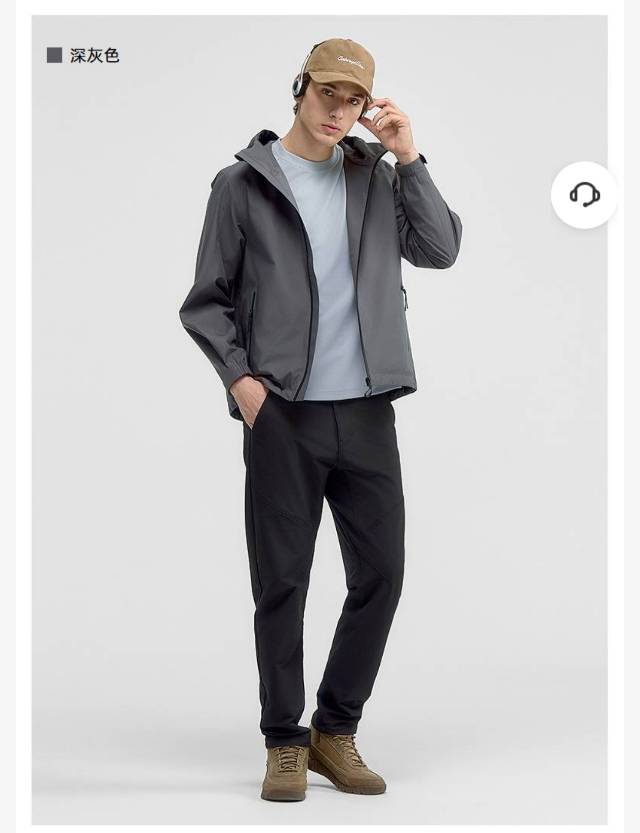Open customer service chat headset button
640x833 pixels.
[x=584, y=195]
